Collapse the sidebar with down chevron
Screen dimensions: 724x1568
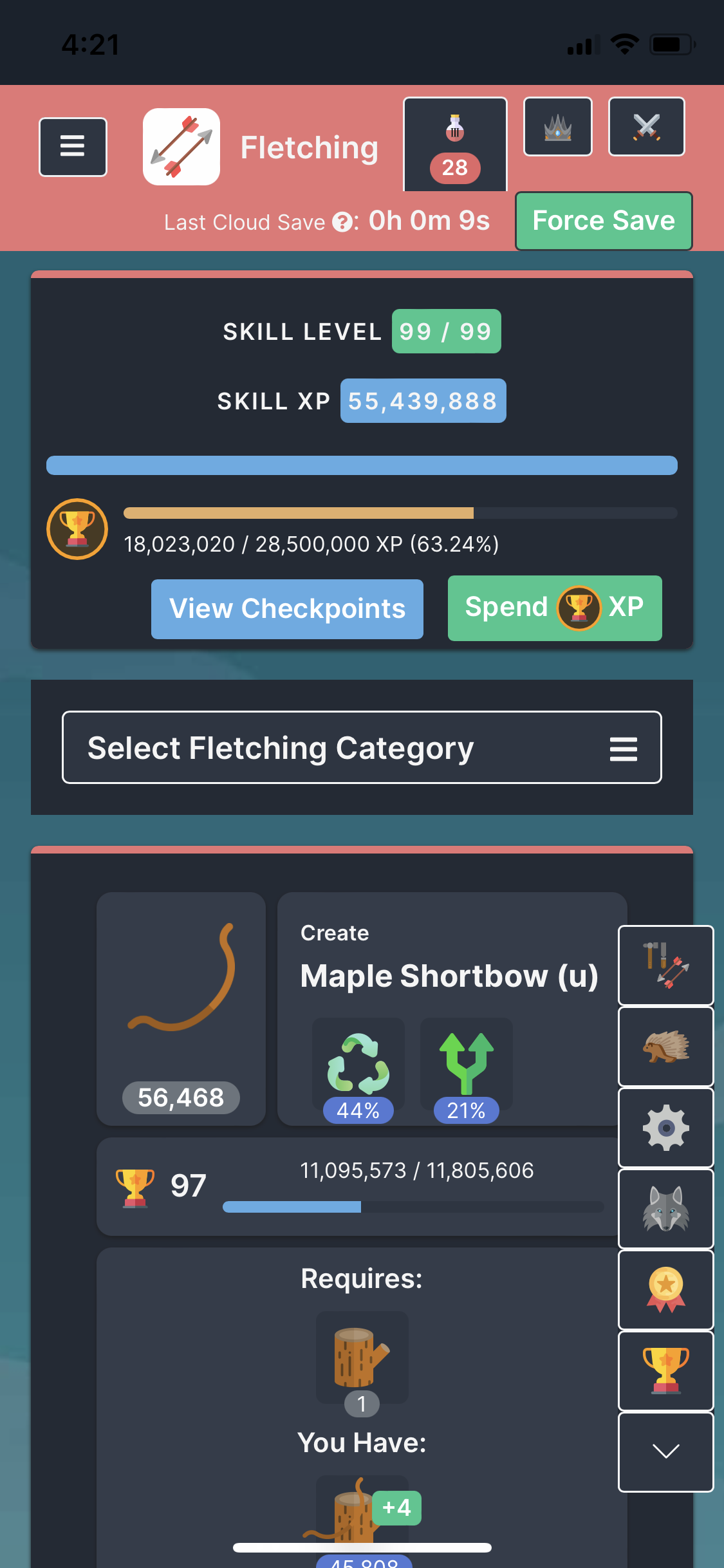(x=665, y=1451)
